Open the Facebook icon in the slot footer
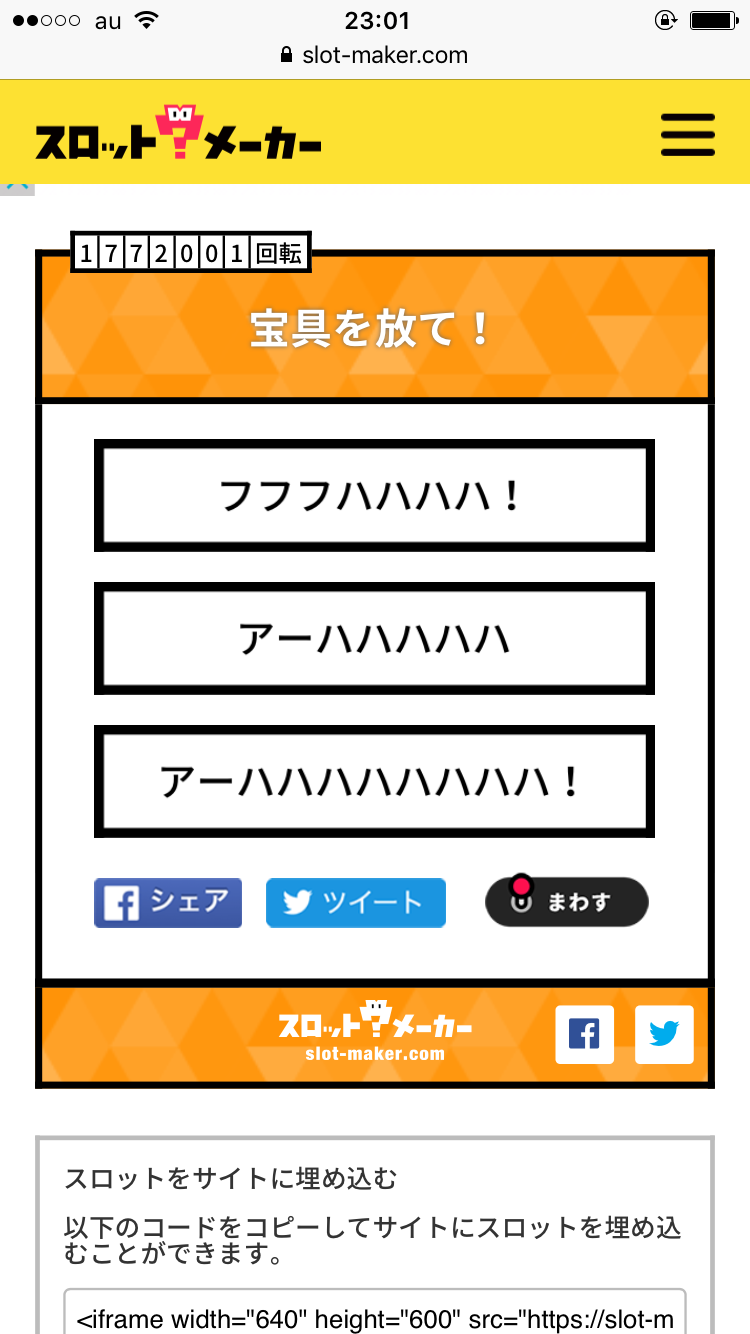 click(584, 1034)
